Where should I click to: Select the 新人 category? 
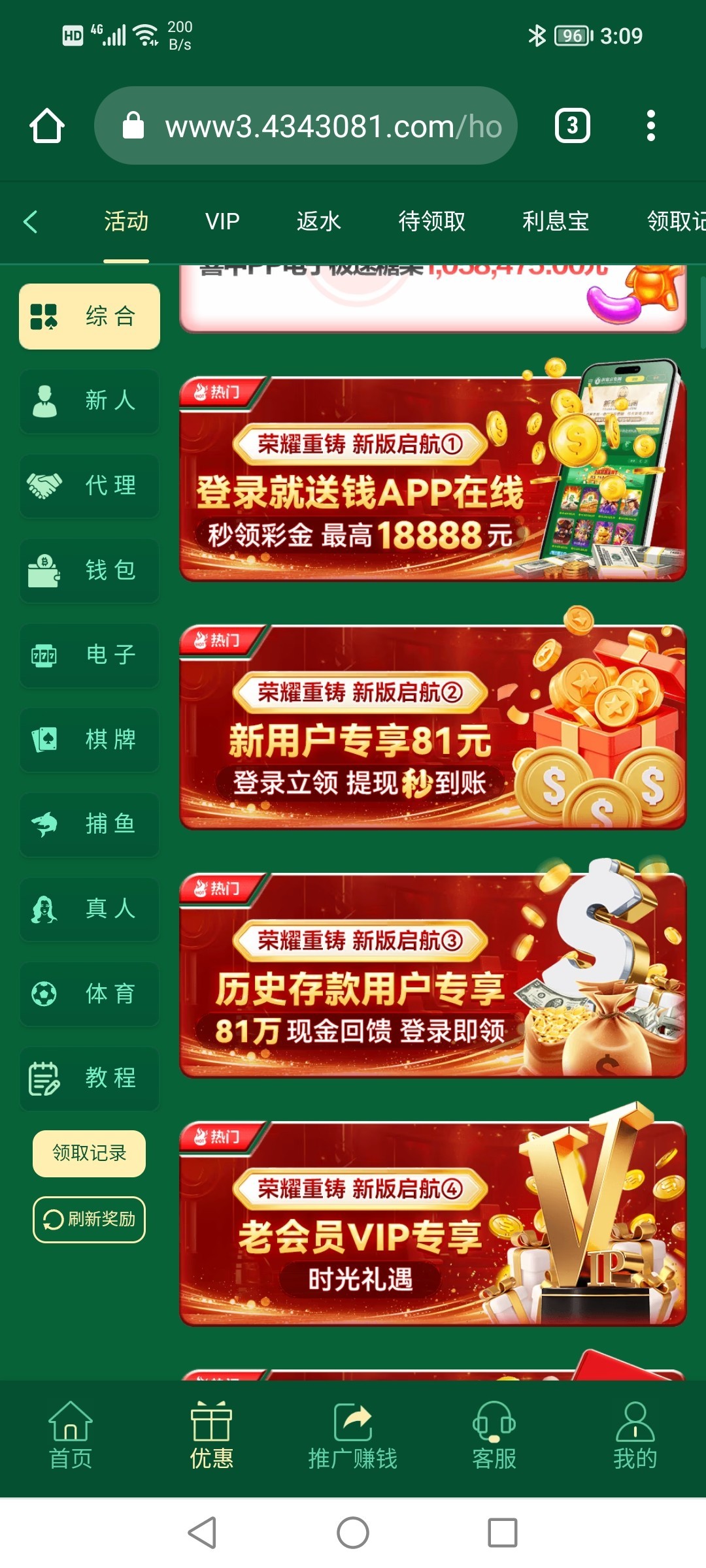click(90, 400)
